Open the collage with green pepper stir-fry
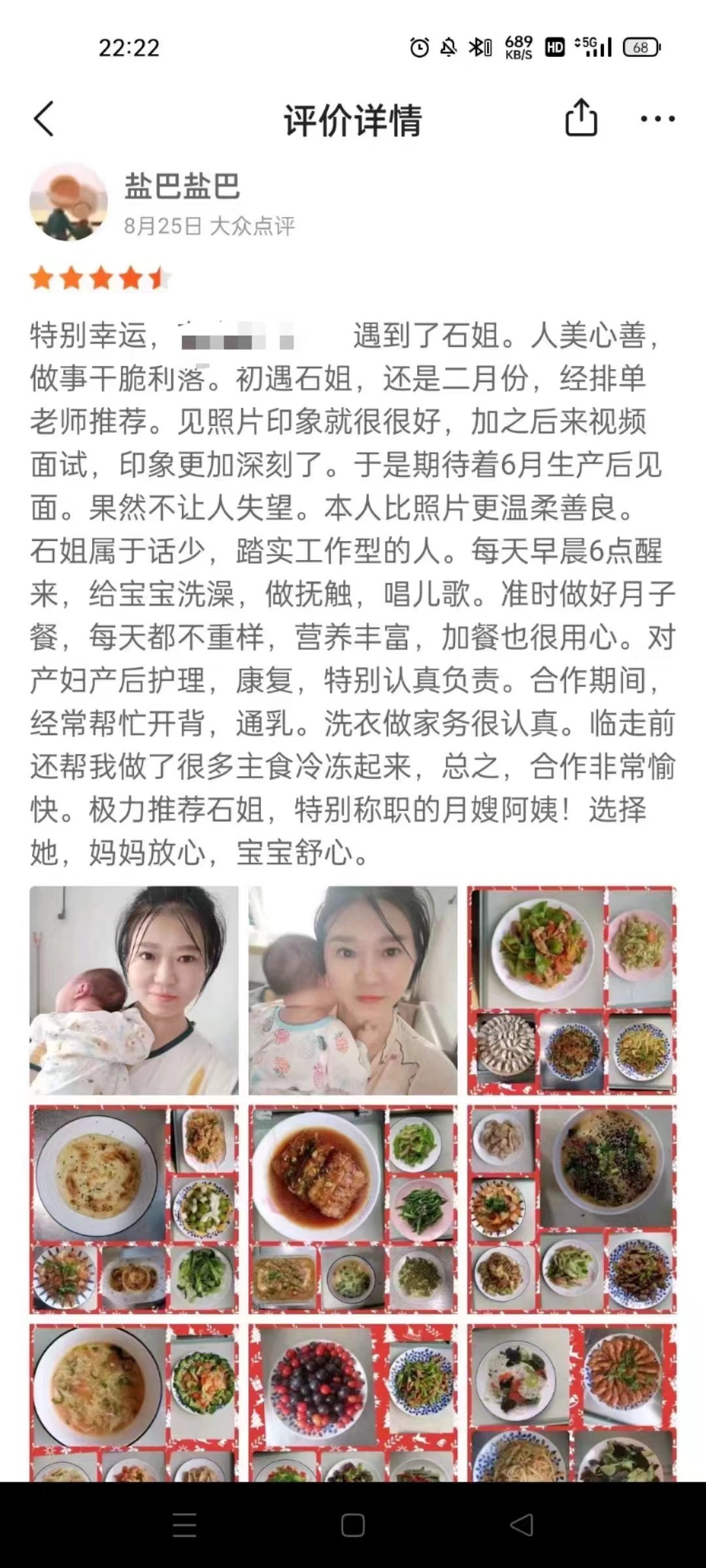 point(571,990)
